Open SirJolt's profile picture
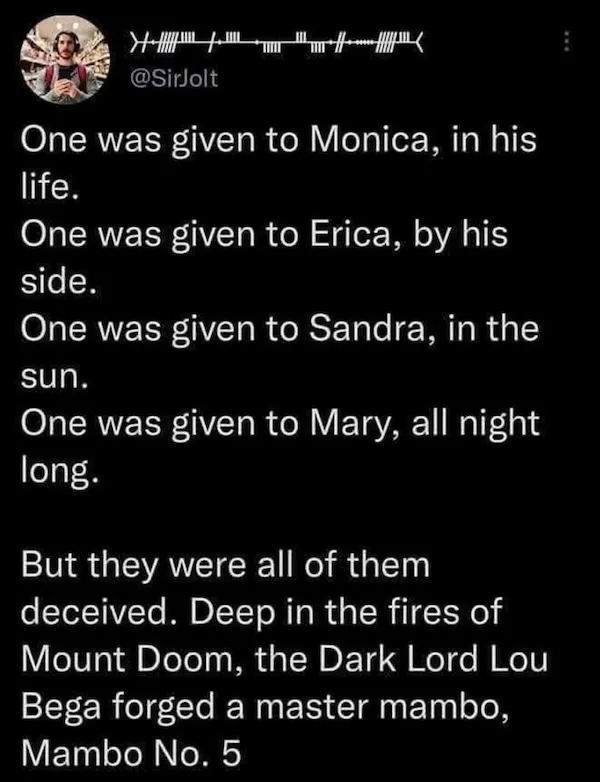This screenshot has width=600, height=782. (65, 57)
